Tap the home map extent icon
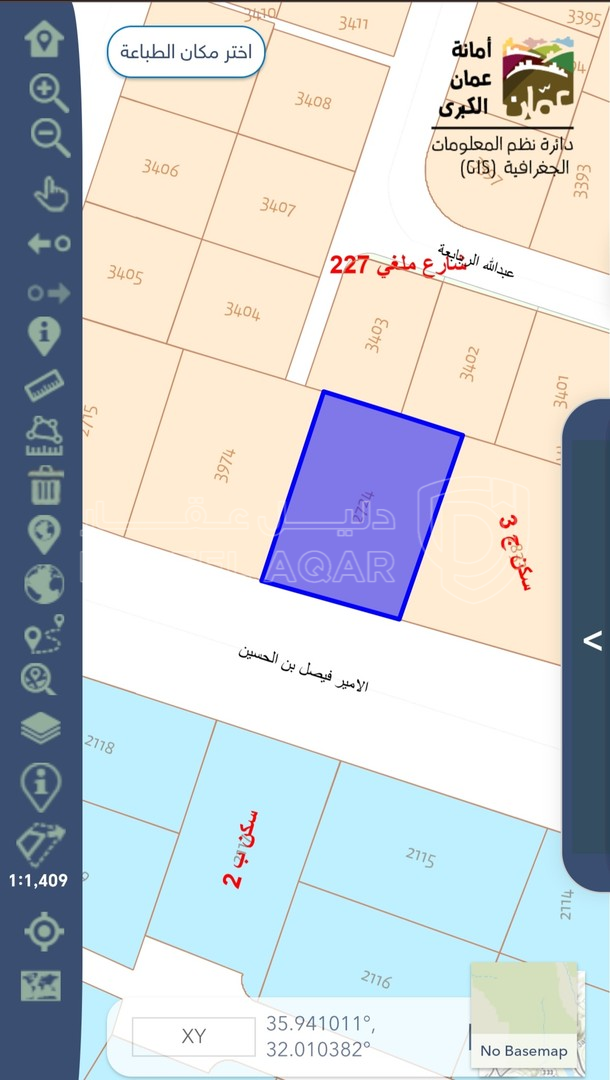This screenshot has width=610, height=1080. tap(42, 40)
